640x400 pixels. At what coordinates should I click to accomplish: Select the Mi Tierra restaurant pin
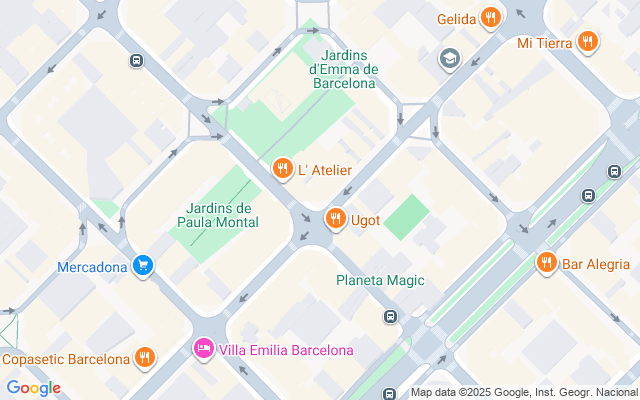point(588,42)
